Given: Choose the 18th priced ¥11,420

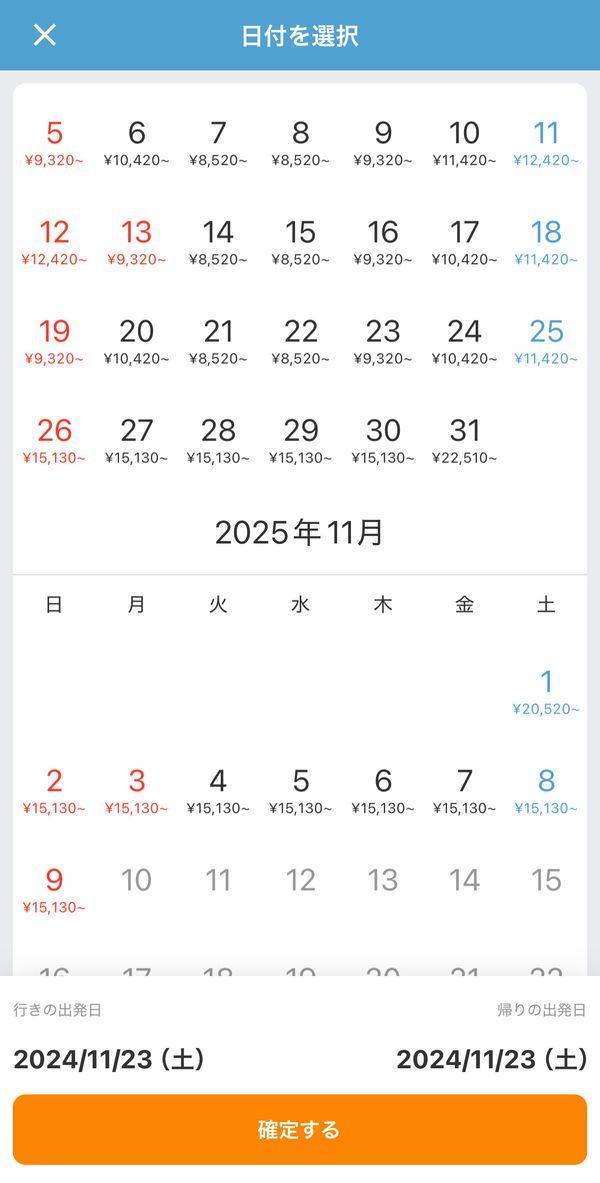Looking at the screenshot, I should coord(546,242).
